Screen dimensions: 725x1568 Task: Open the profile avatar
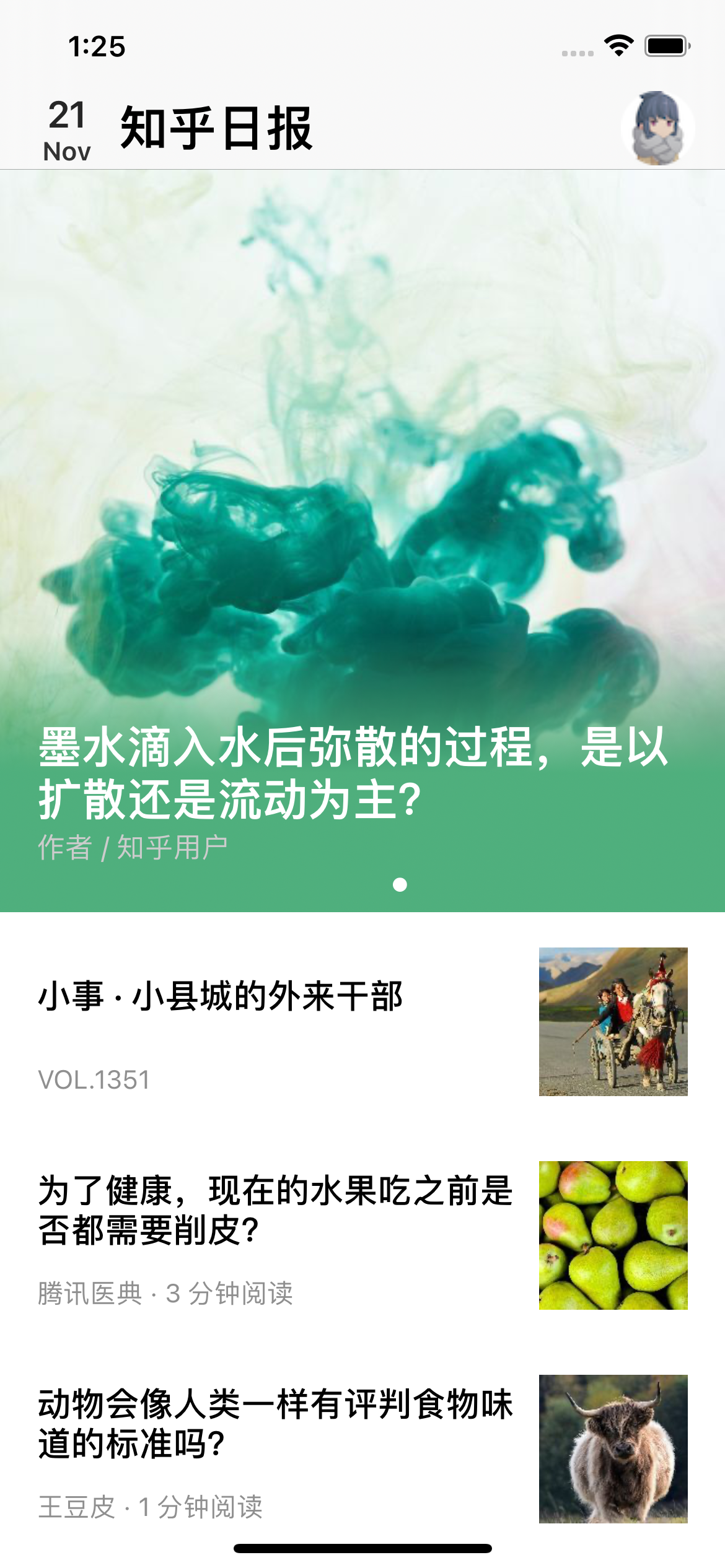click(657, 128)
